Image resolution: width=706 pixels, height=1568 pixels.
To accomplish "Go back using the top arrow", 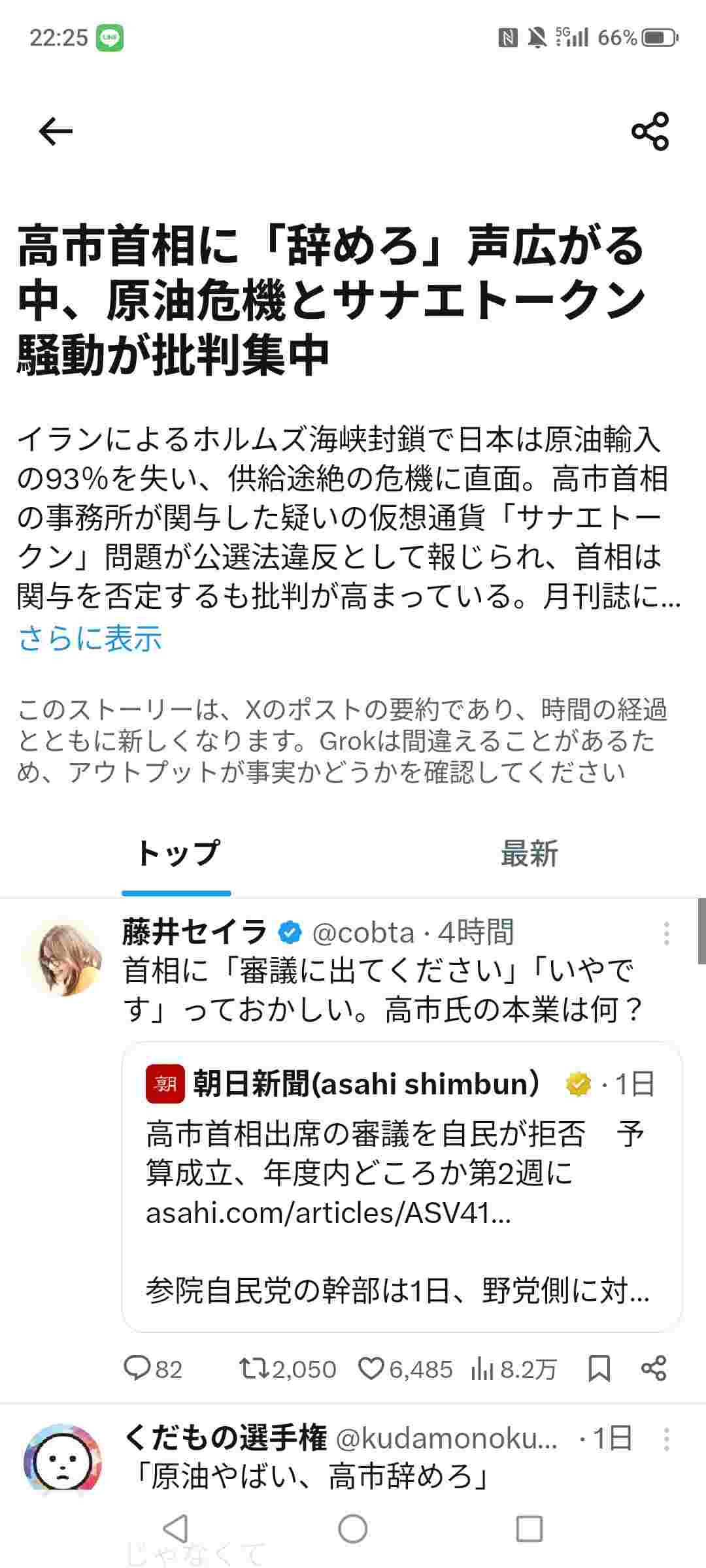I will (x=56, y=132).
